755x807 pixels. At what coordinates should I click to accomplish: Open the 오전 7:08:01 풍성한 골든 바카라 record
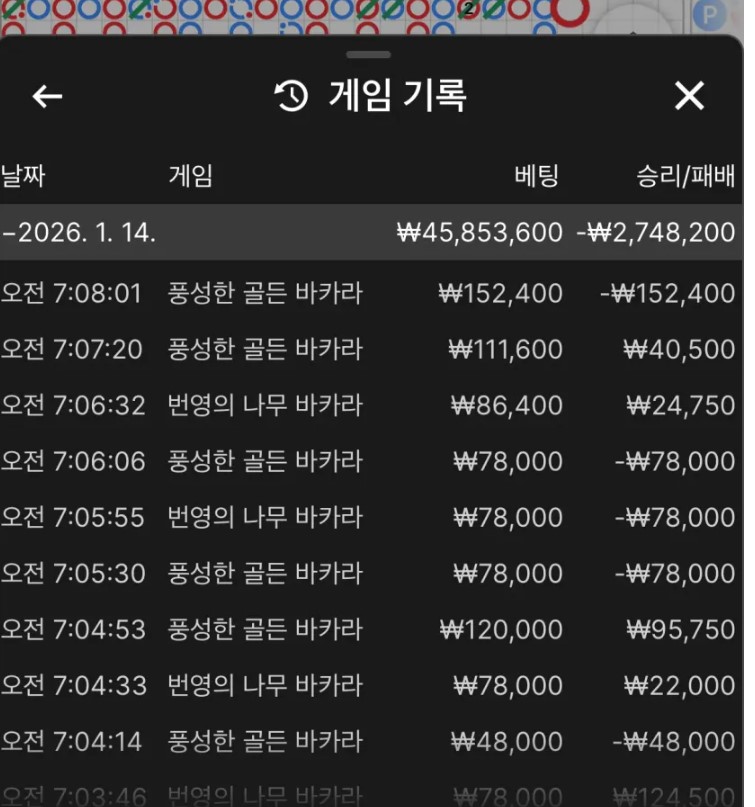tap(370, 293)
